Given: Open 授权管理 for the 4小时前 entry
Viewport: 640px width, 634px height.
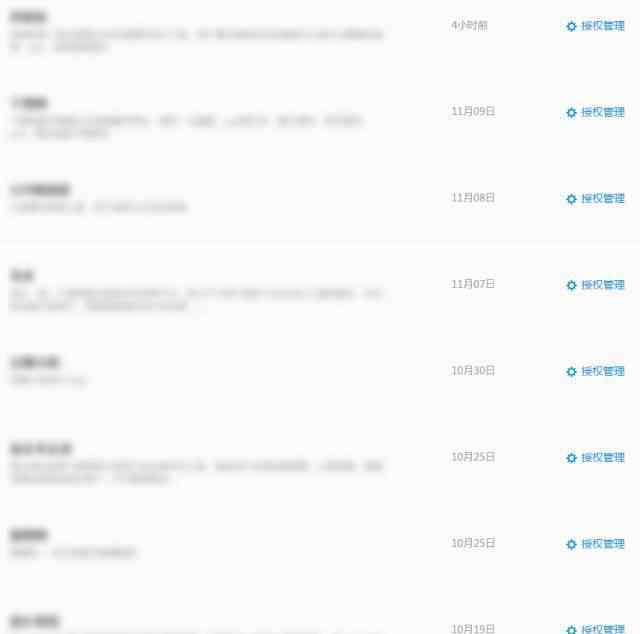Looking at the screenshot, I should click(x=596, y=26).
